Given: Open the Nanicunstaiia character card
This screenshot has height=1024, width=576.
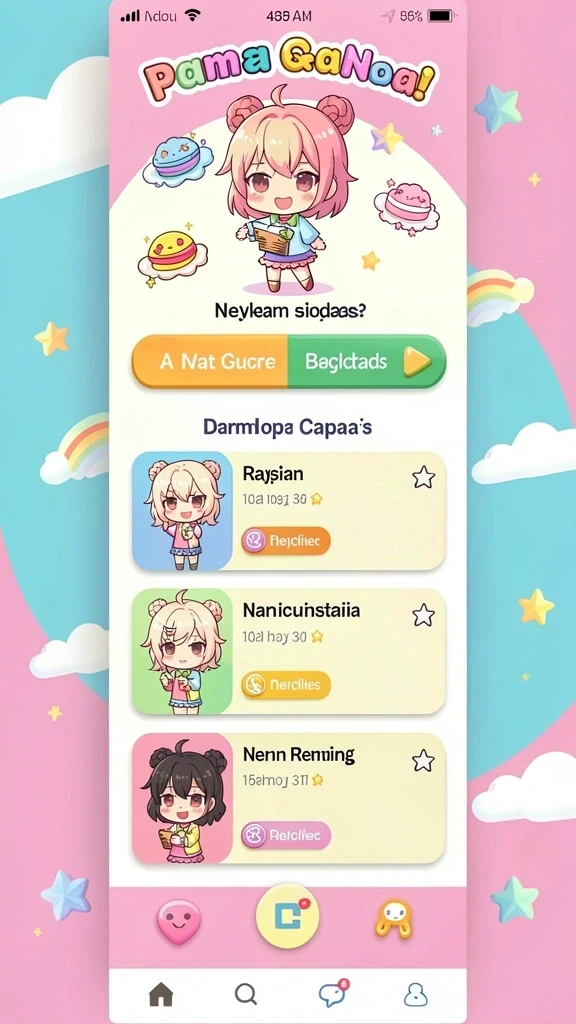Looking at the screenshot, I should click(289, 651).
